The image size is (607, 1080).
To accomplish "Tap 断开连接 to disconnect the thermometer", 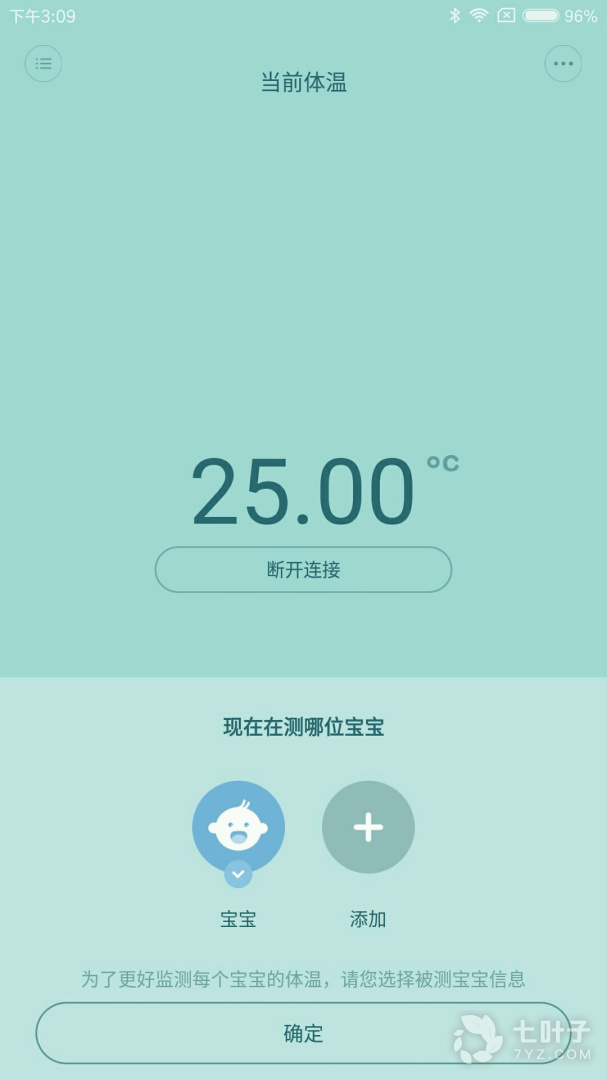I will 303,570.
